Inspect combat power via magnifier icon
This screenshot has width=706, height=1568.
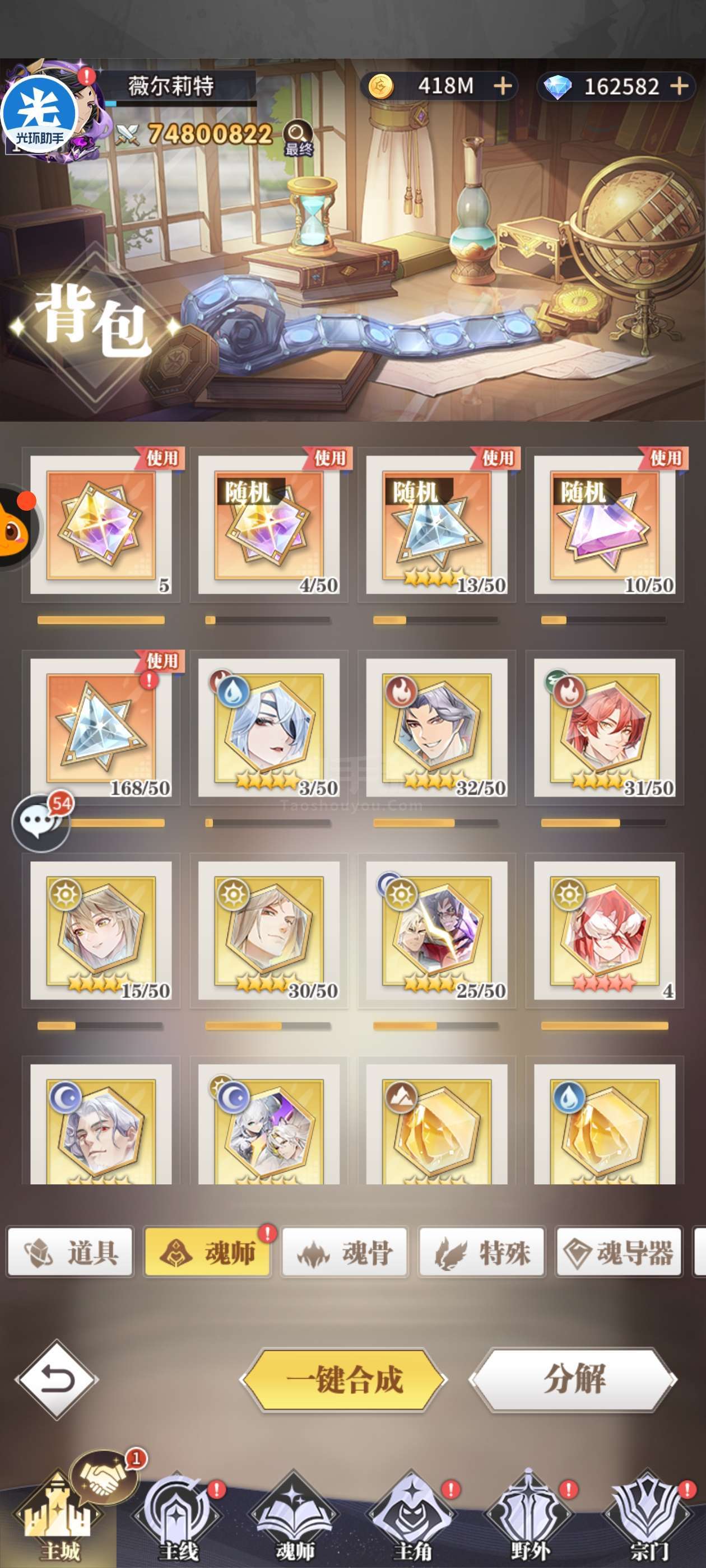pos(298,136)
